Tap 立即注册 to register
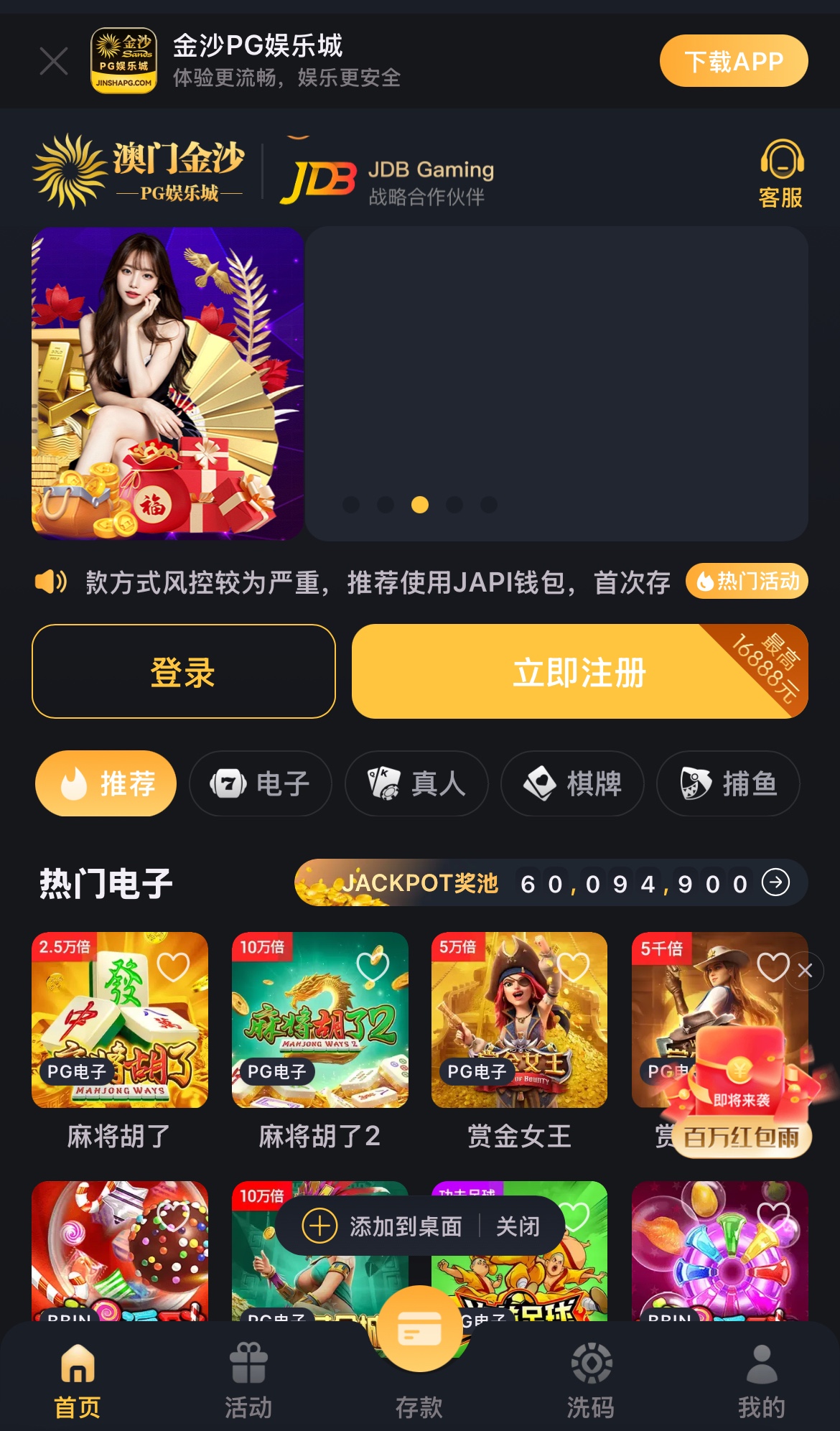The width and height of the screenshot is (840, 1431). click(579, 671)
